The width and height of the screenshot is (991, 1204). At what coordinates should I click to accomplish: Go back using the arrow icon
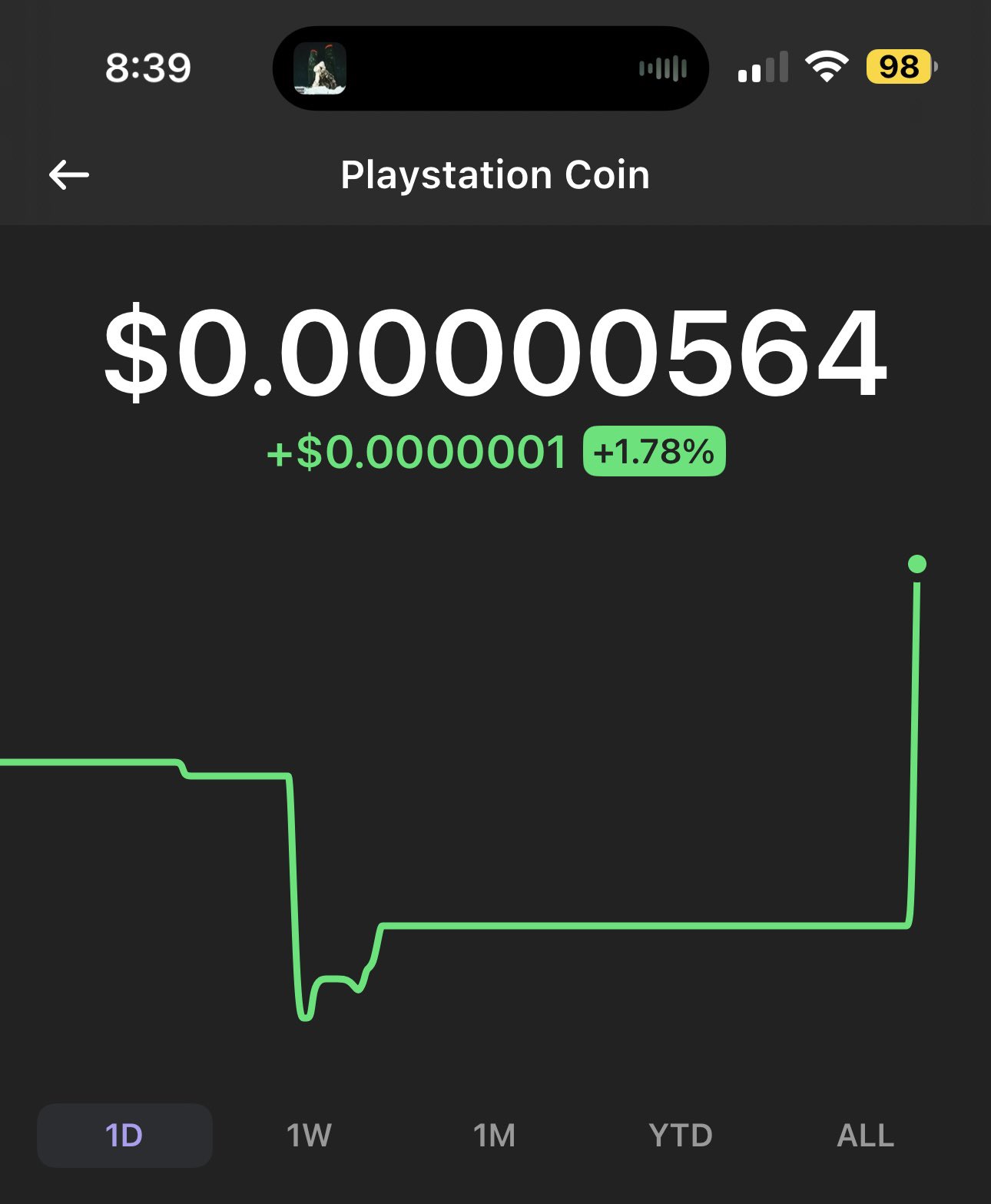(69, 175)
